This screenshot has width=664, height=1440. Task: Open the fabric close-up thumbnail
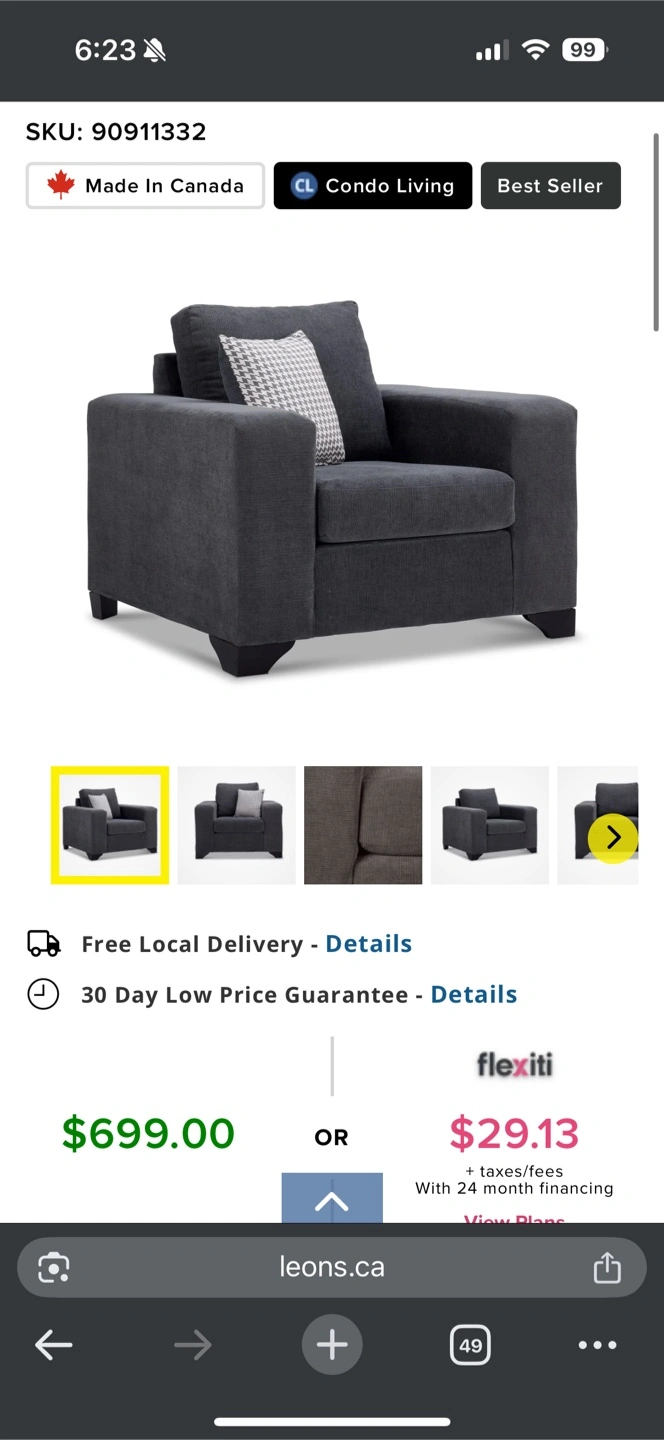363,825
